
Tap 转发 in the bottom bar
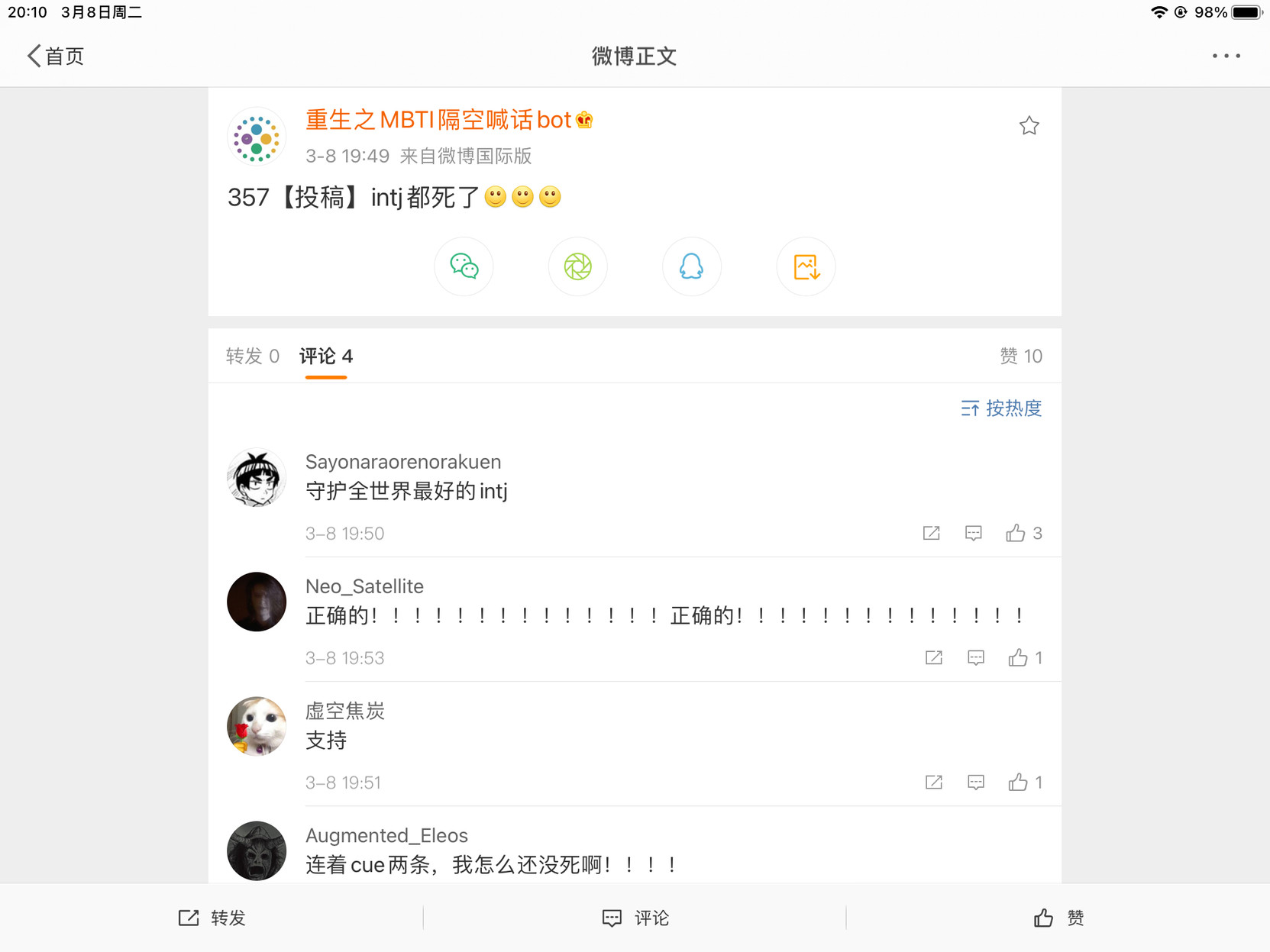212,918
